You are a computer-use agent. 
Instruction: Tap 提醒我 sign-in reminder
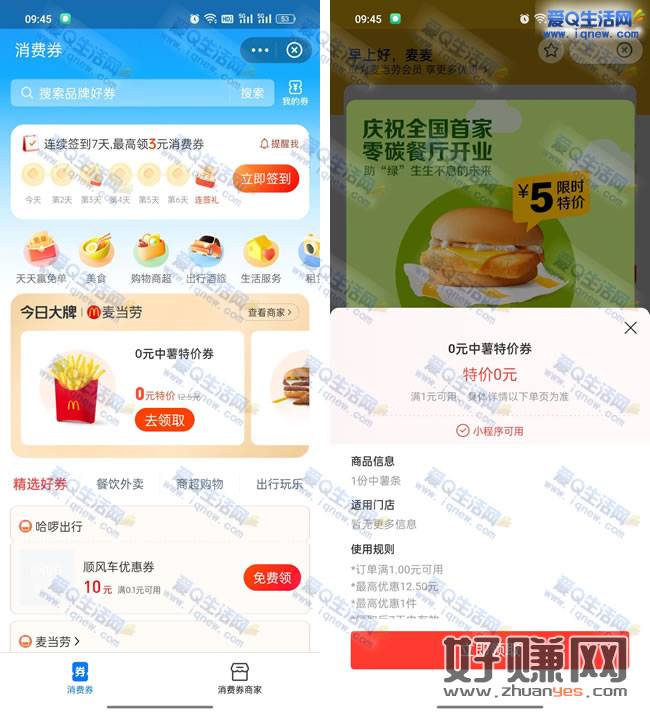pyautogui.click(x=279, y=144)
